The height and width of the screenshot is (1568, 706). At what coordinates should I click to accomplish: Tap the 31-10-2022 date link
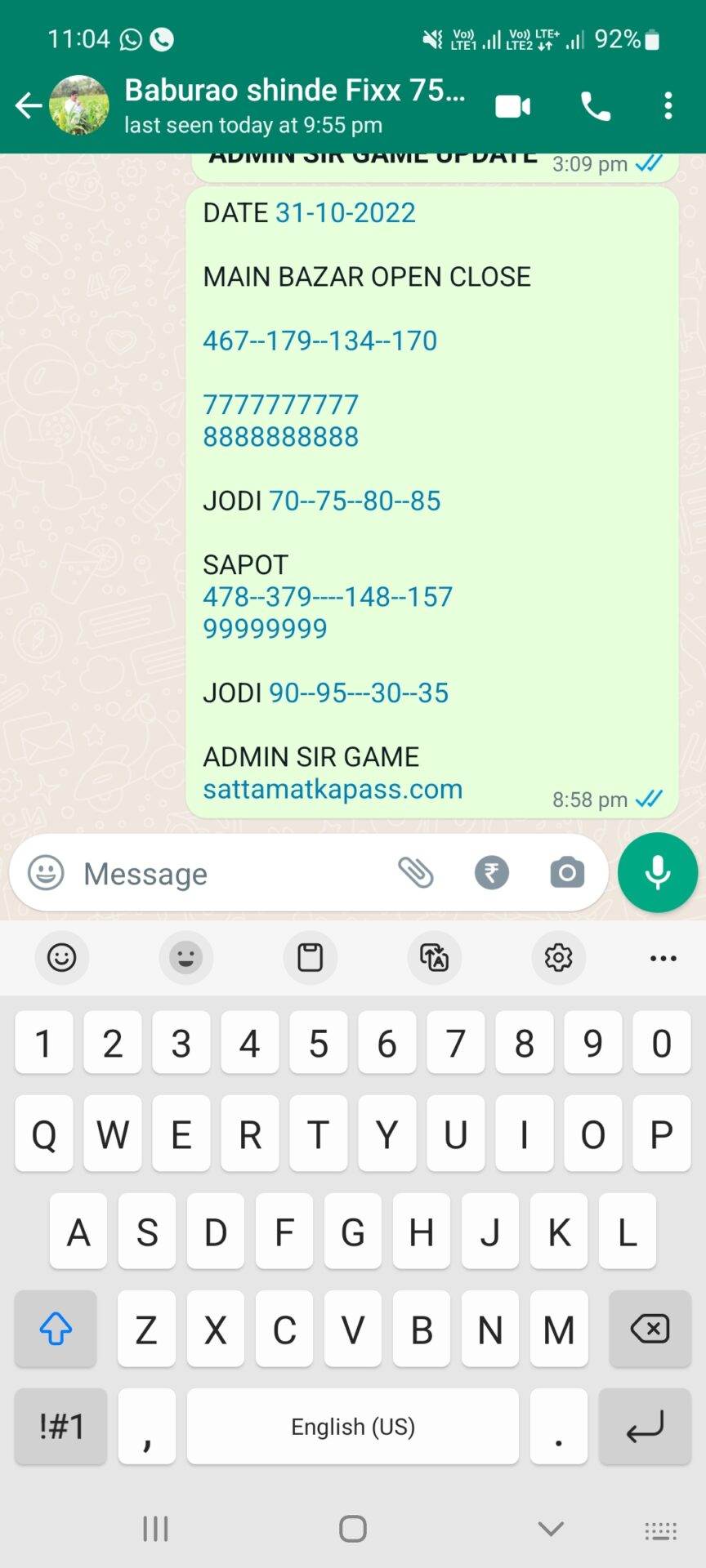(346, 213)
